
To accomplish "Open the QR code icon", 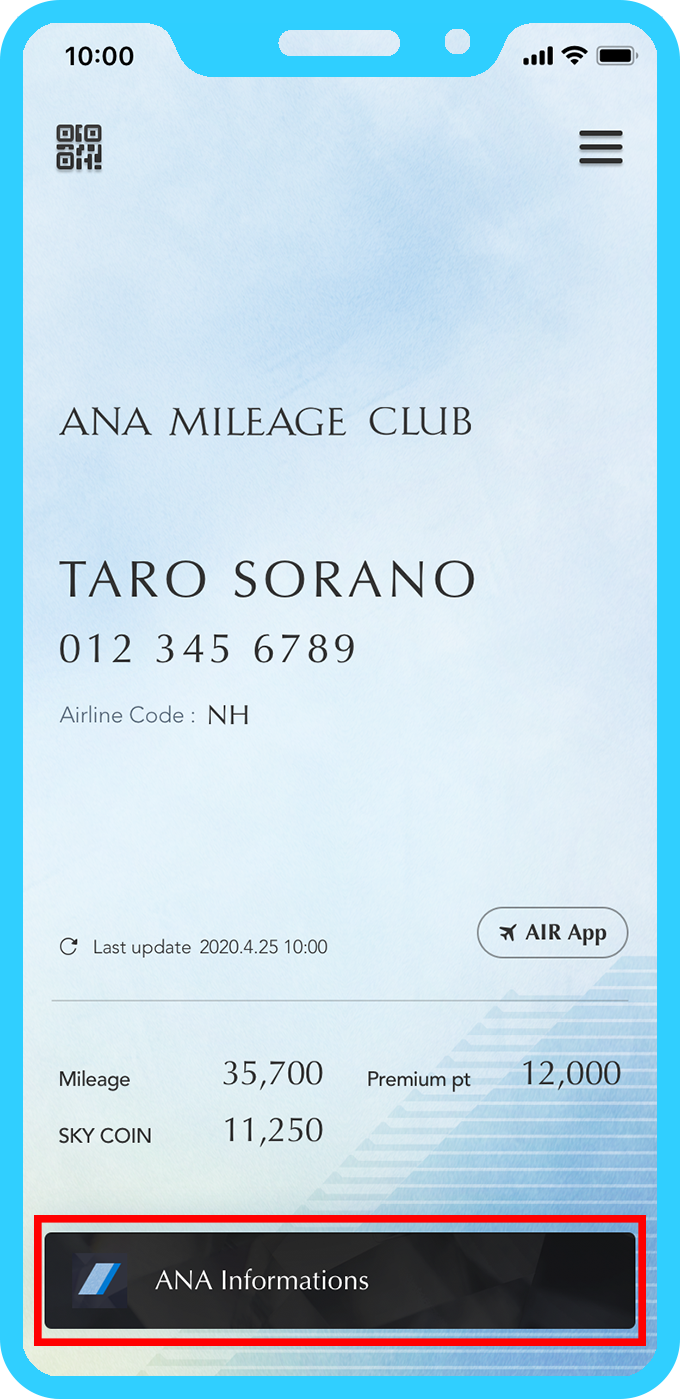I will pyautogui.click(x=79, y=147).
